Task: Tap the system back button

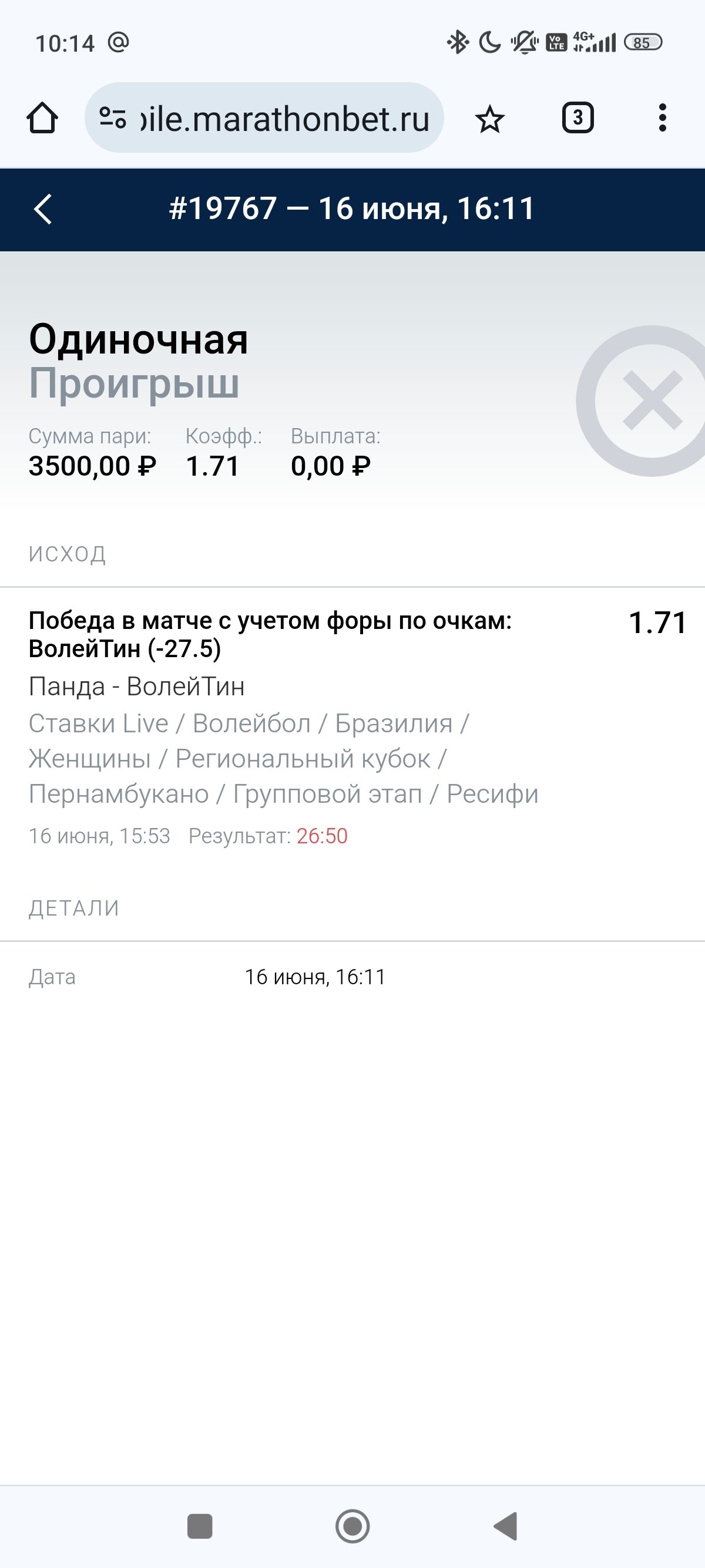Action: pyautogui.click(x=505, y=1526)
